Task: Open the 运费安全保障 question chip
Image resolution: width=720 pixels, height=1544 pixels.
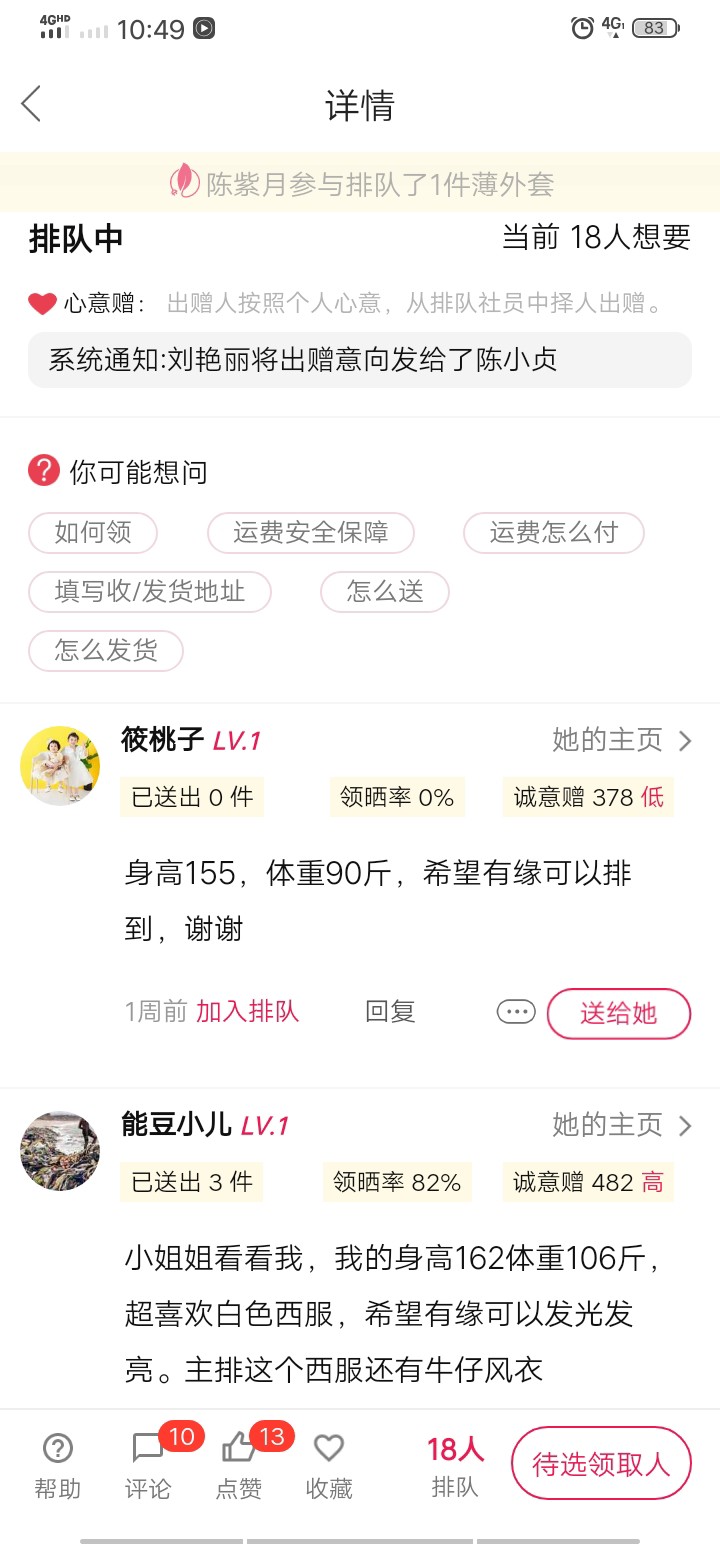Action: 310,533
